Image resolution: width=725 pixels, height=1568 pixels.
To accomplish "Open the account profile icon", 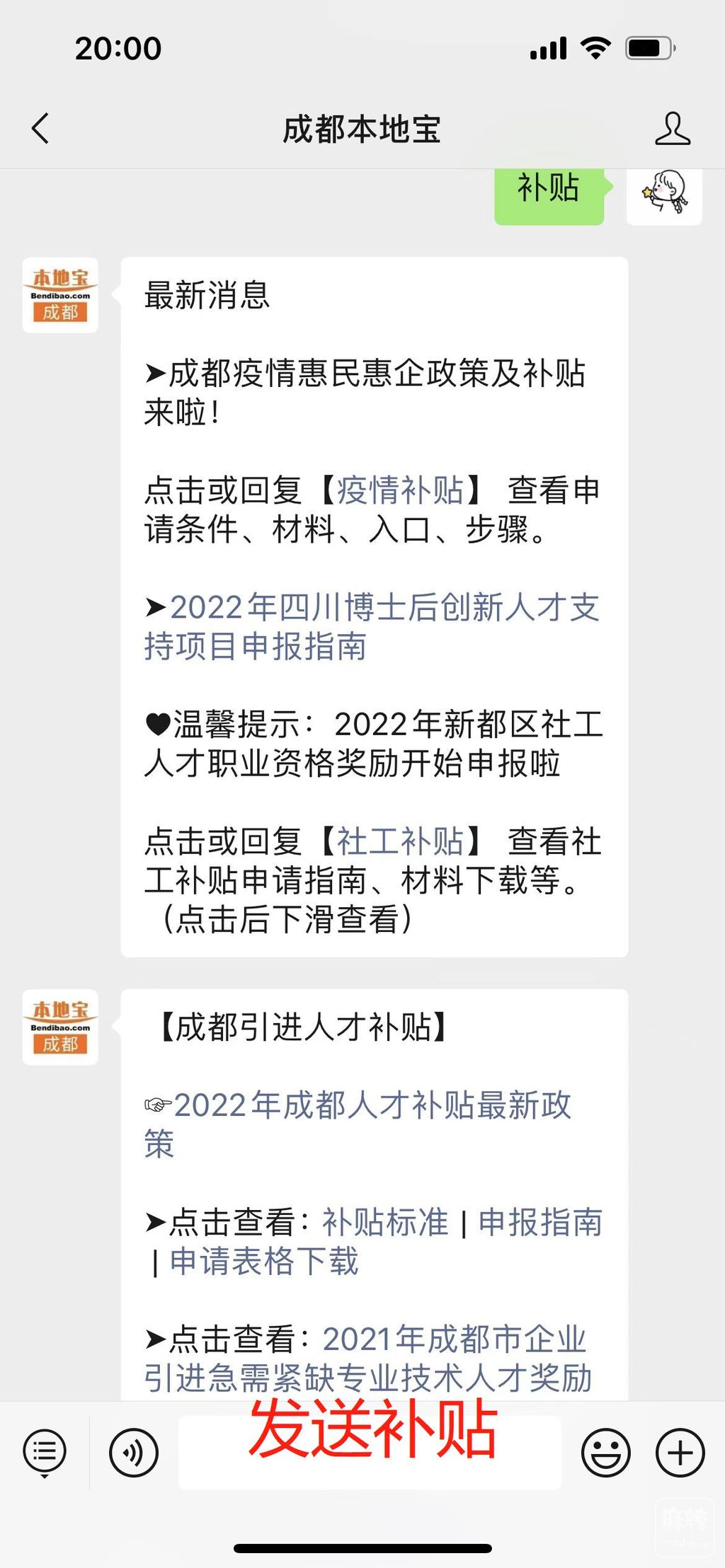I will 672,129.
